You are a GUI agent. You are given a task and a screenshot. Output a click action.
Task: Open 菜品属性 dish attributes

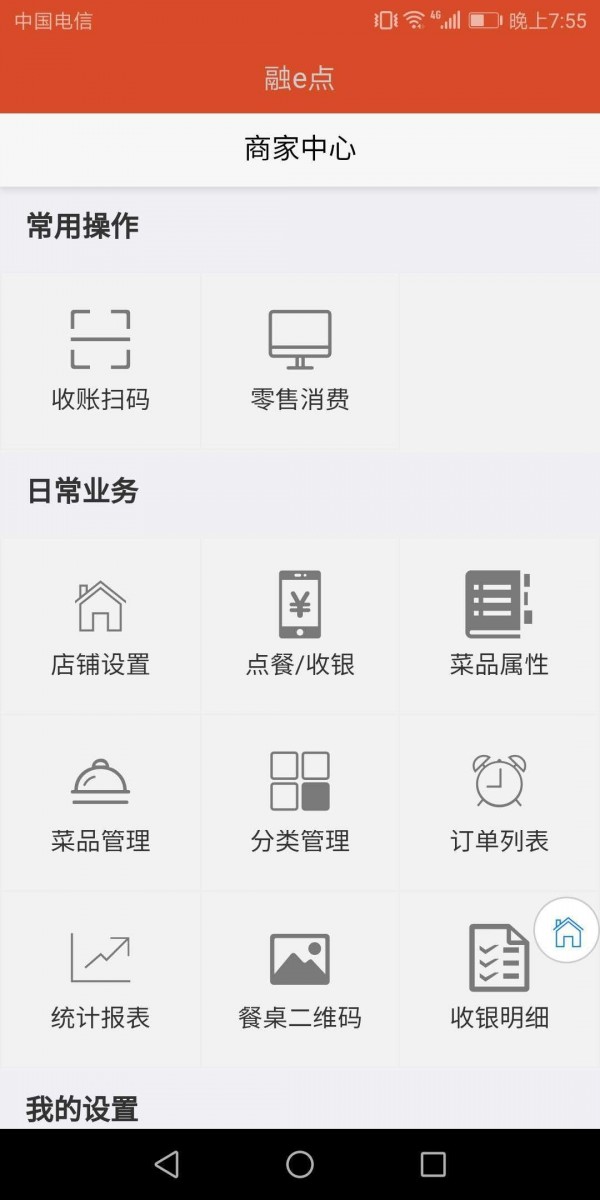(499, 626)
